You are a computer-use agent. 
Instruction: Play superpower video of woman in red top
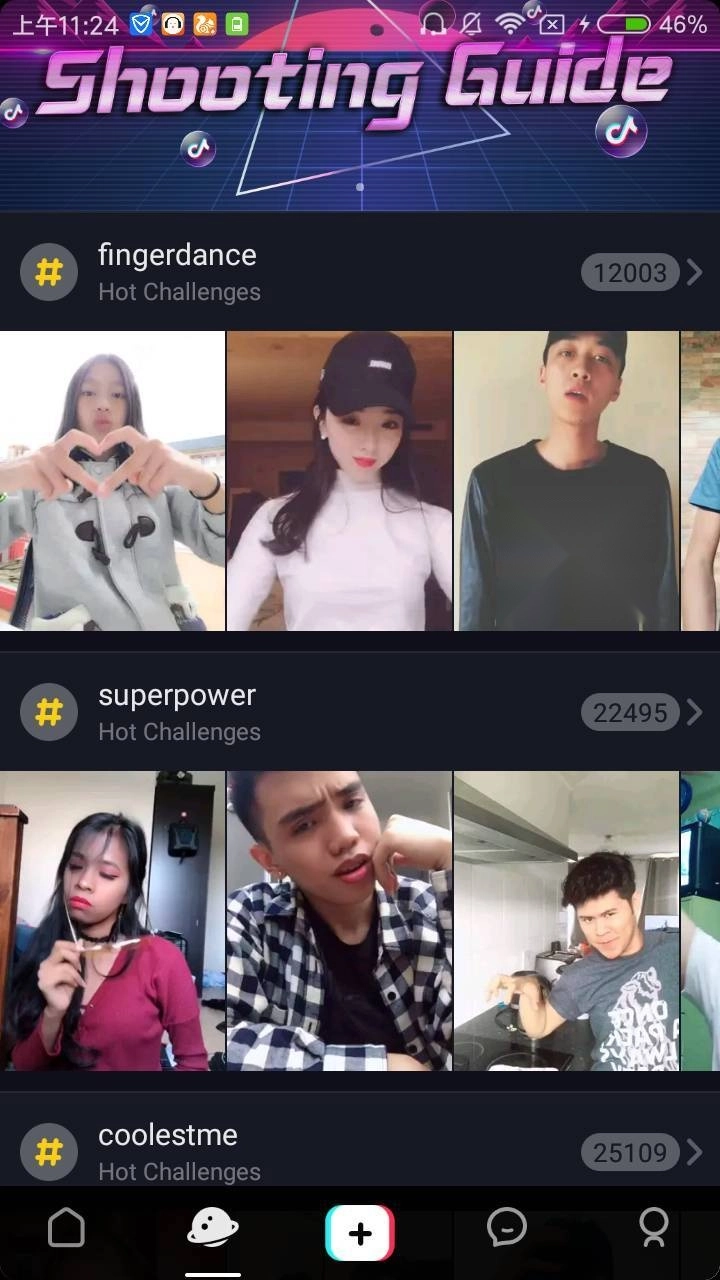[112, 920]
